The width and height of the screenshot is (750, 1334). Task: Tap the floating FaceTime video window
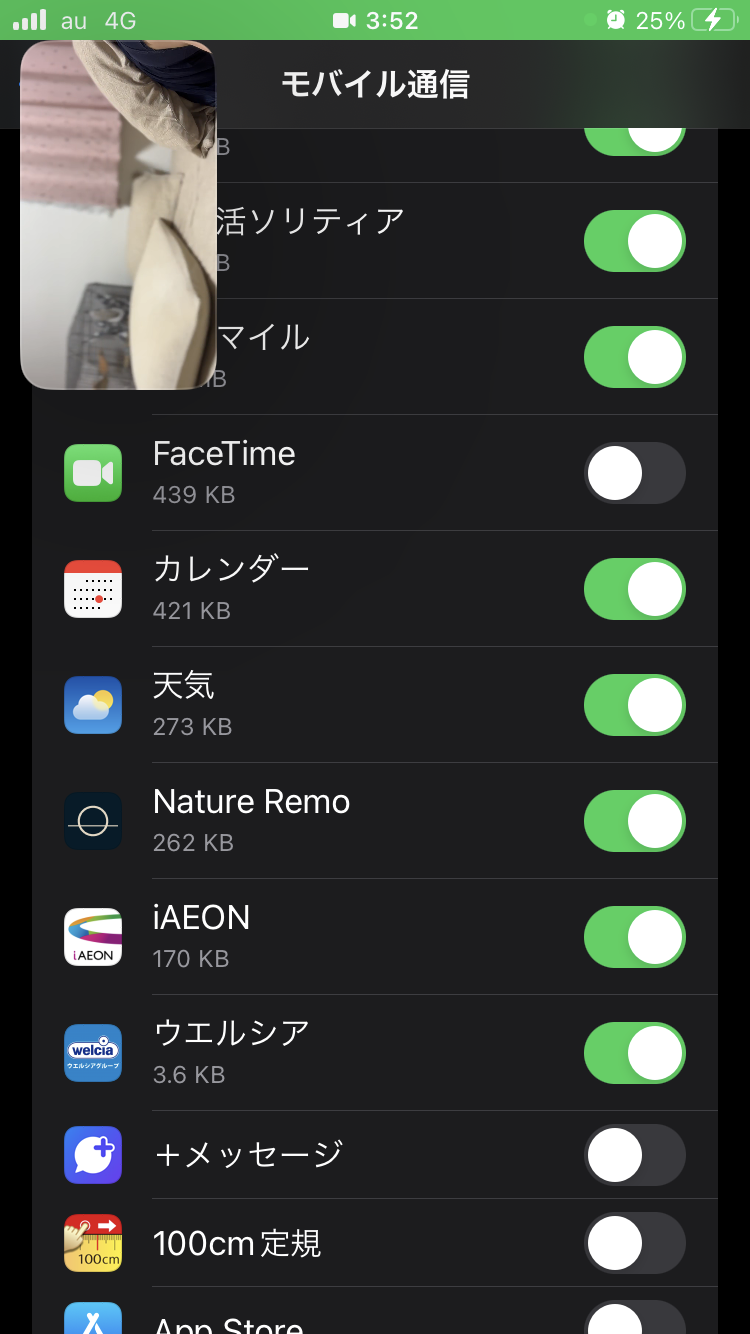(118, 215)
